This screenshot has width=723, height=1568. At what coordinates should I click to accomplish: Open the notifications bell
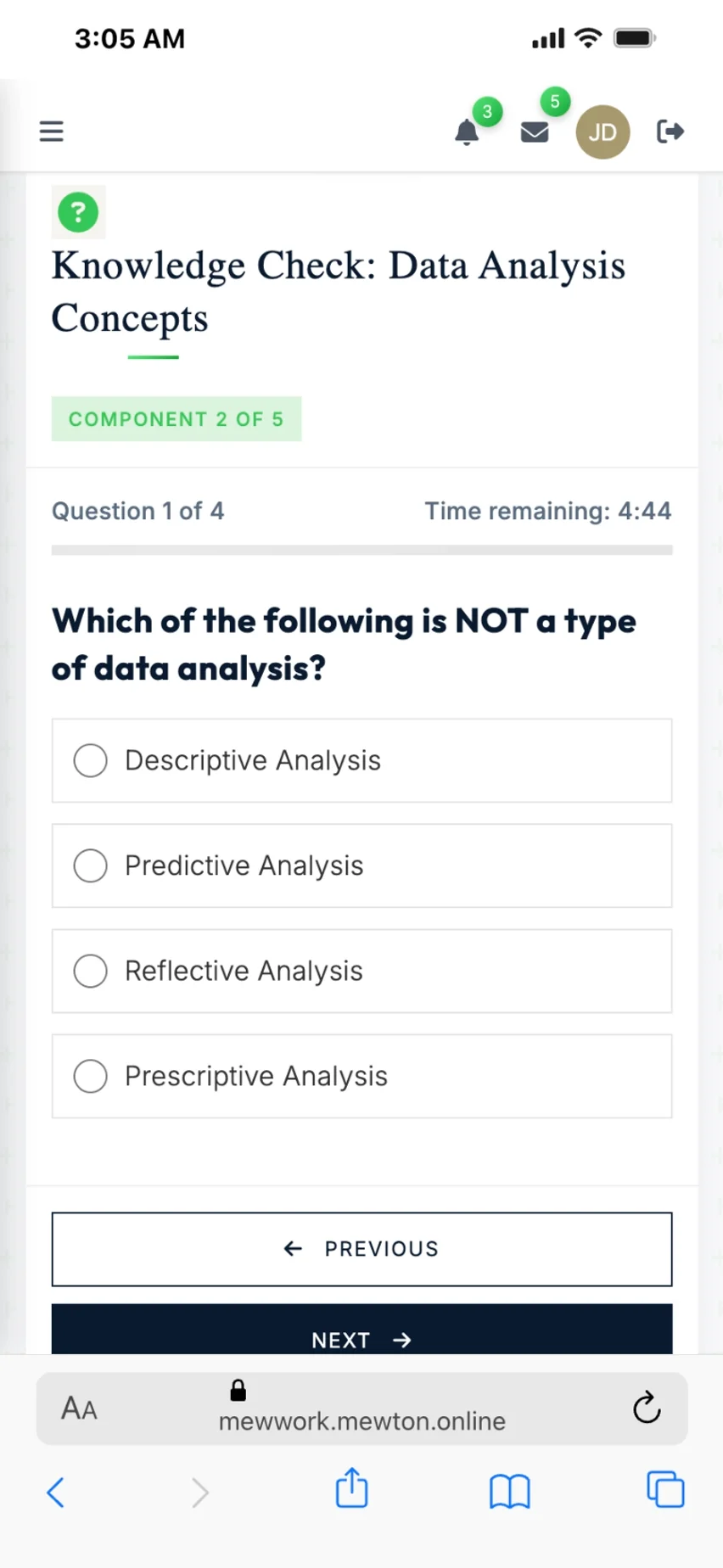pos(466,134)
